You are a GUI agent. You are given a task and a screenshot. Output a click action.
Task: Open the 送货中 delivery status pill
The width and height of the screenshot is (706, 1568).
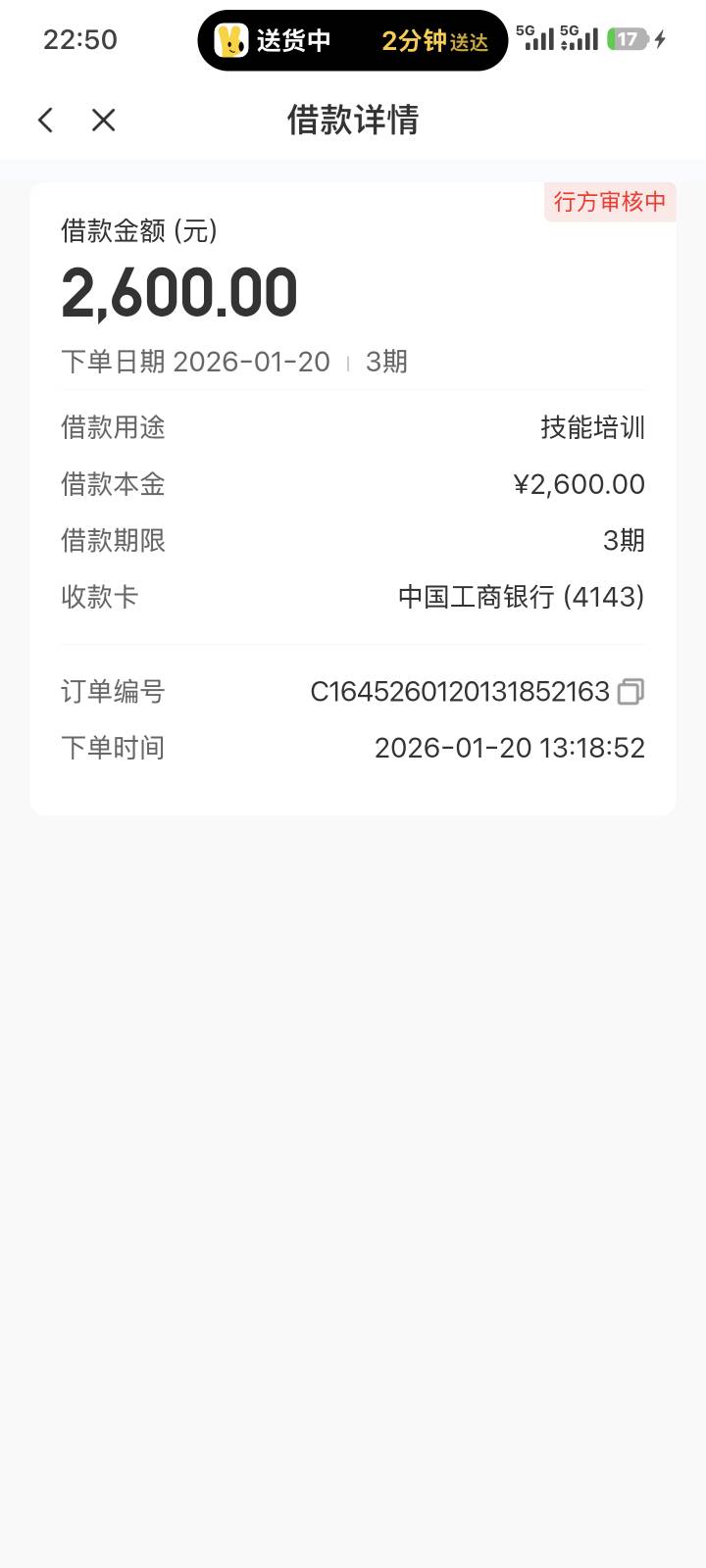pos(353,40)
